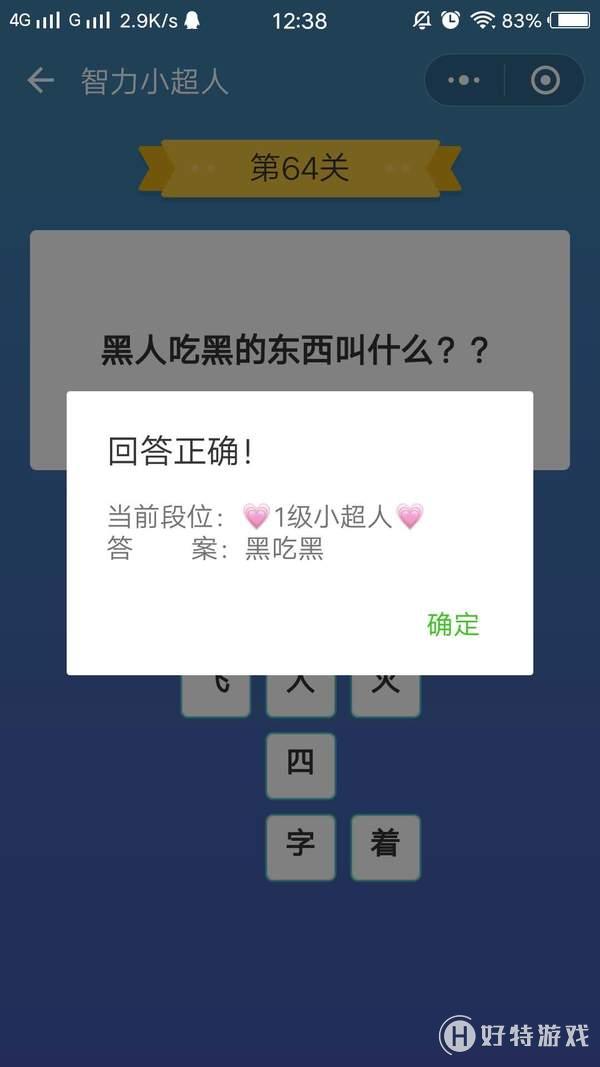Viewport: 600px width, 1067px height.
Task: Go back using the arrow
Action: [40, 81]
